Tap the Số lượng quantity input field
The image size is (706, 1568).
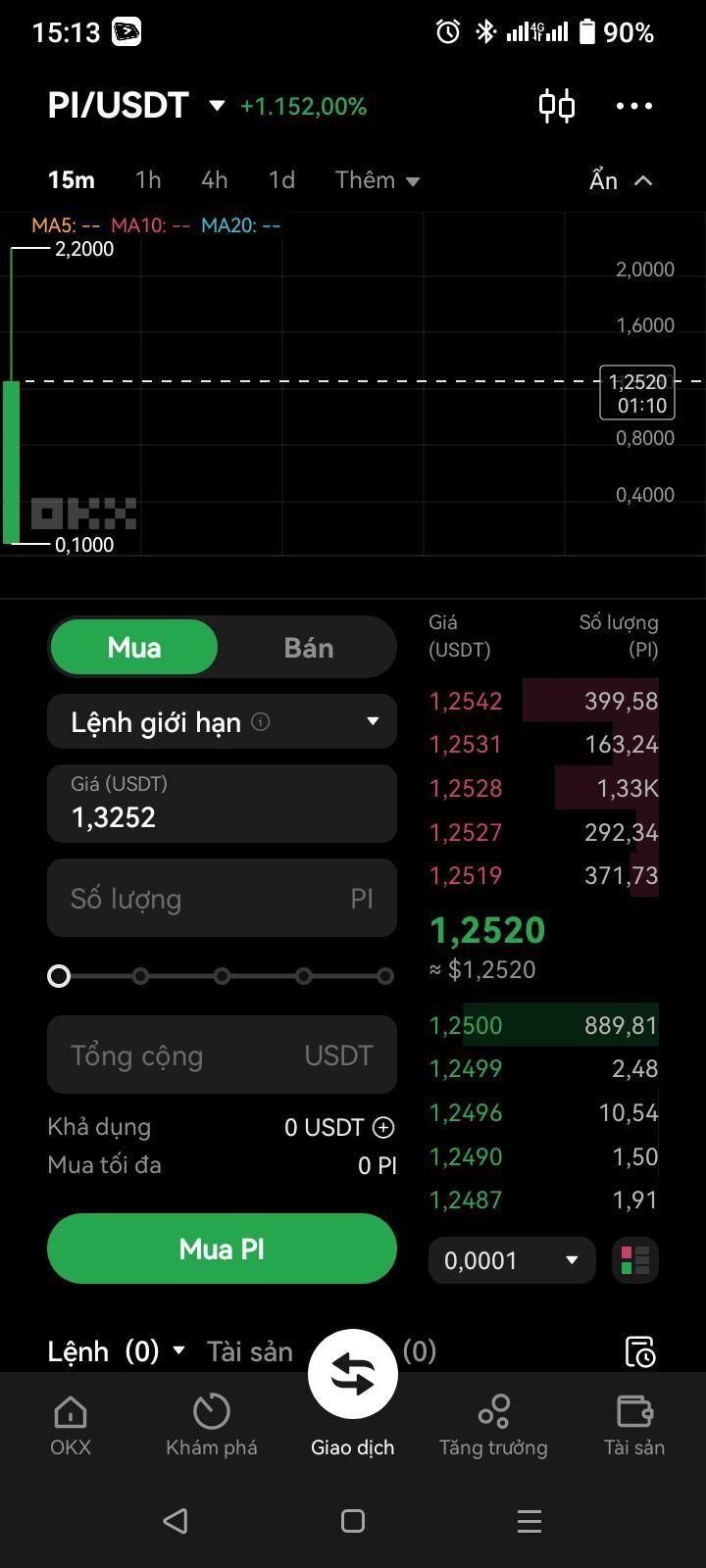click(223, 898)
